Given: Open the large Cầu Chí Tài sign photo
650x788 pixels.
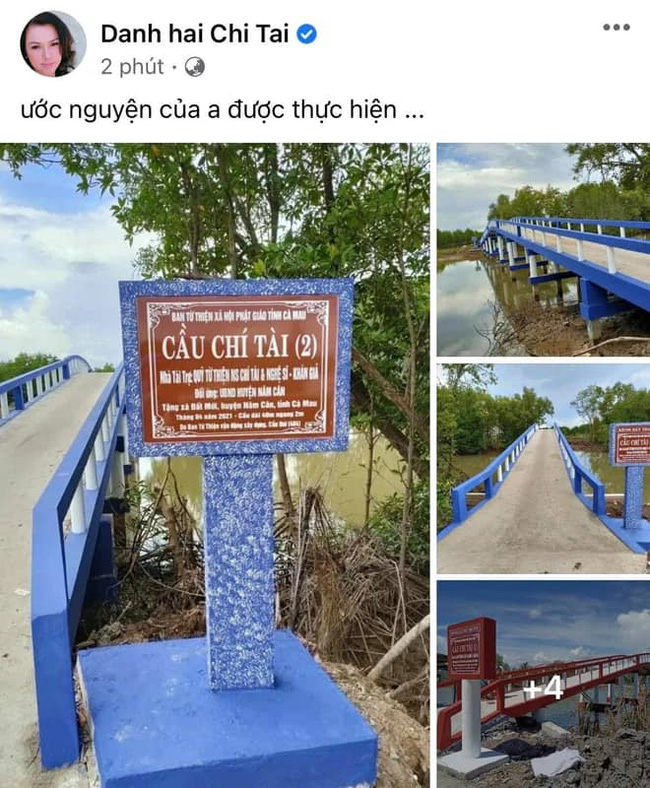Looking at the screenshot, I should click(x=215, y=465).
